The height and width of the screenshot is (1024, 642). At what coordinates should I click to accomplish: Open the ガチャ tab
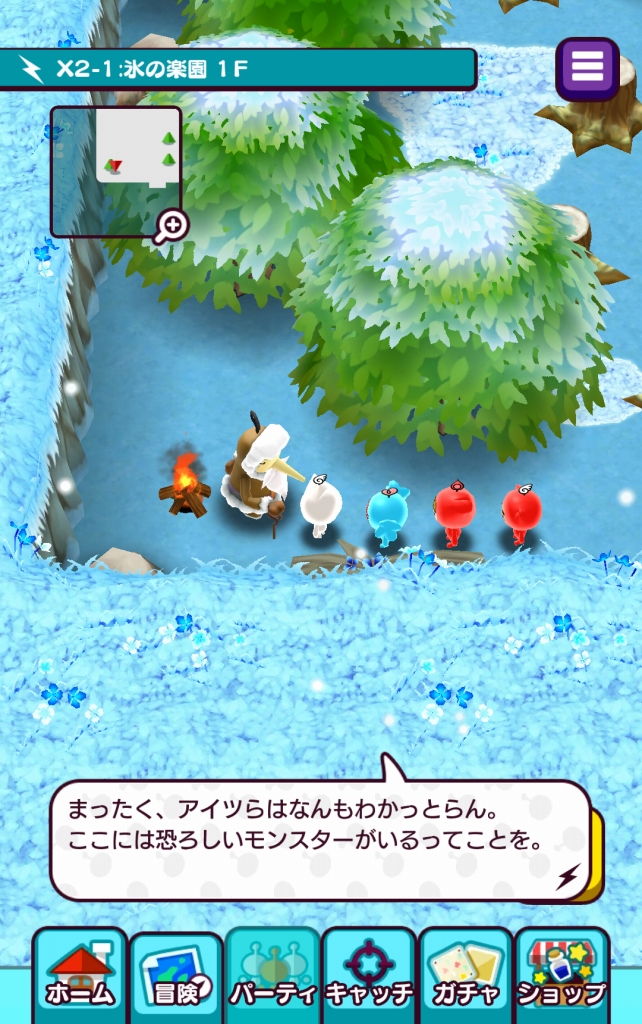point(464,975)
